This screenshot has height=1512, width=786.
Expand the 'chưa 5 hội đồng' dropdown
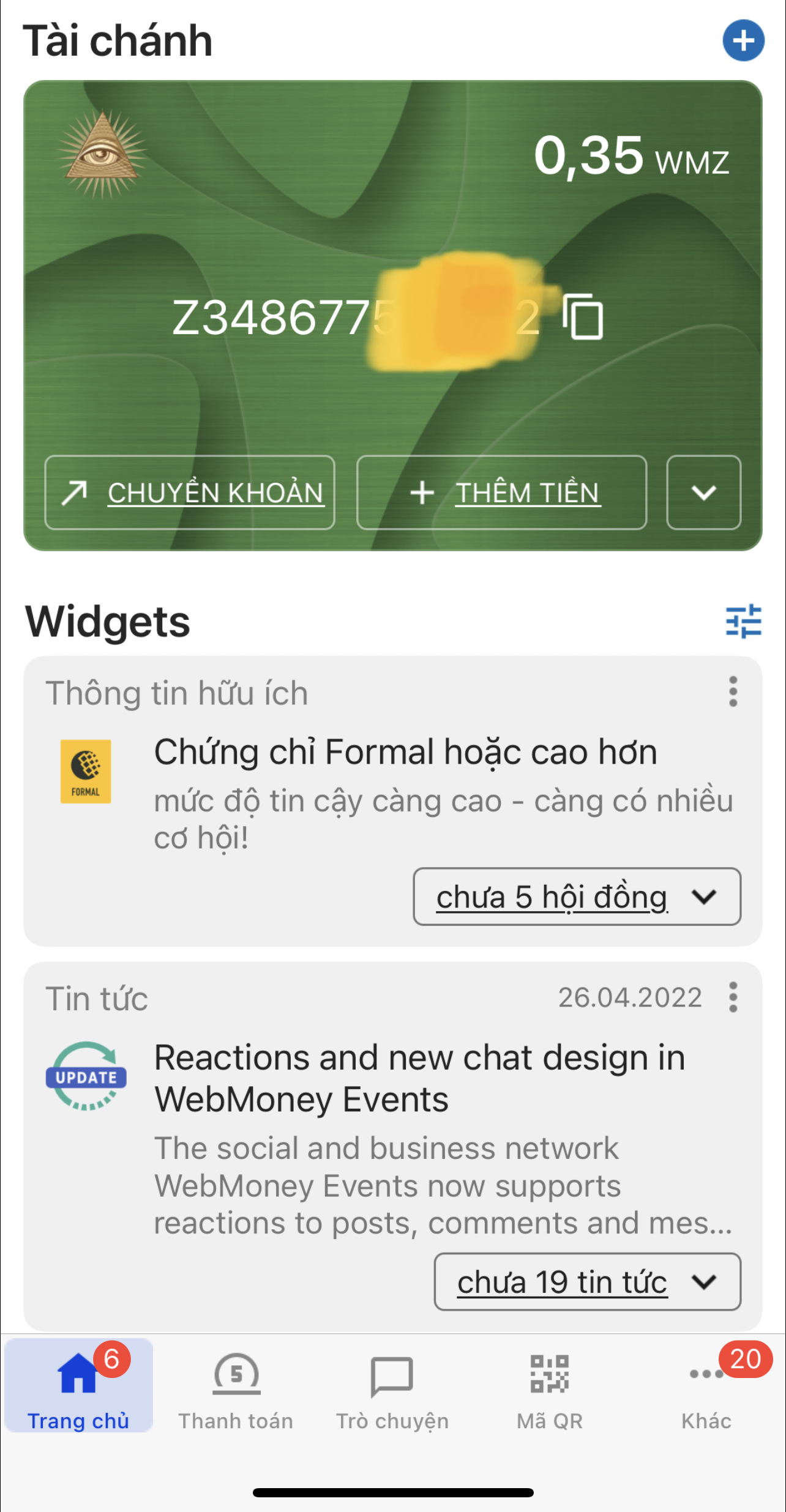(577, 897)
